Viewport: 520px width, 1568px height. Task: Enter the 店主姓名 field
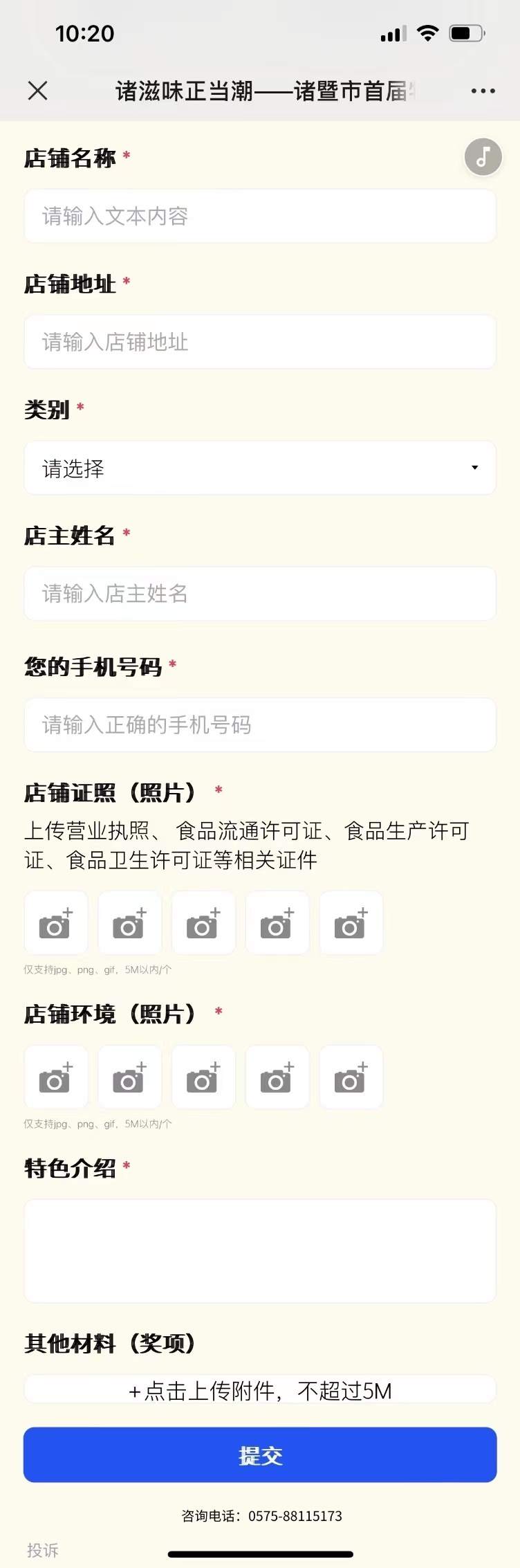260,594
